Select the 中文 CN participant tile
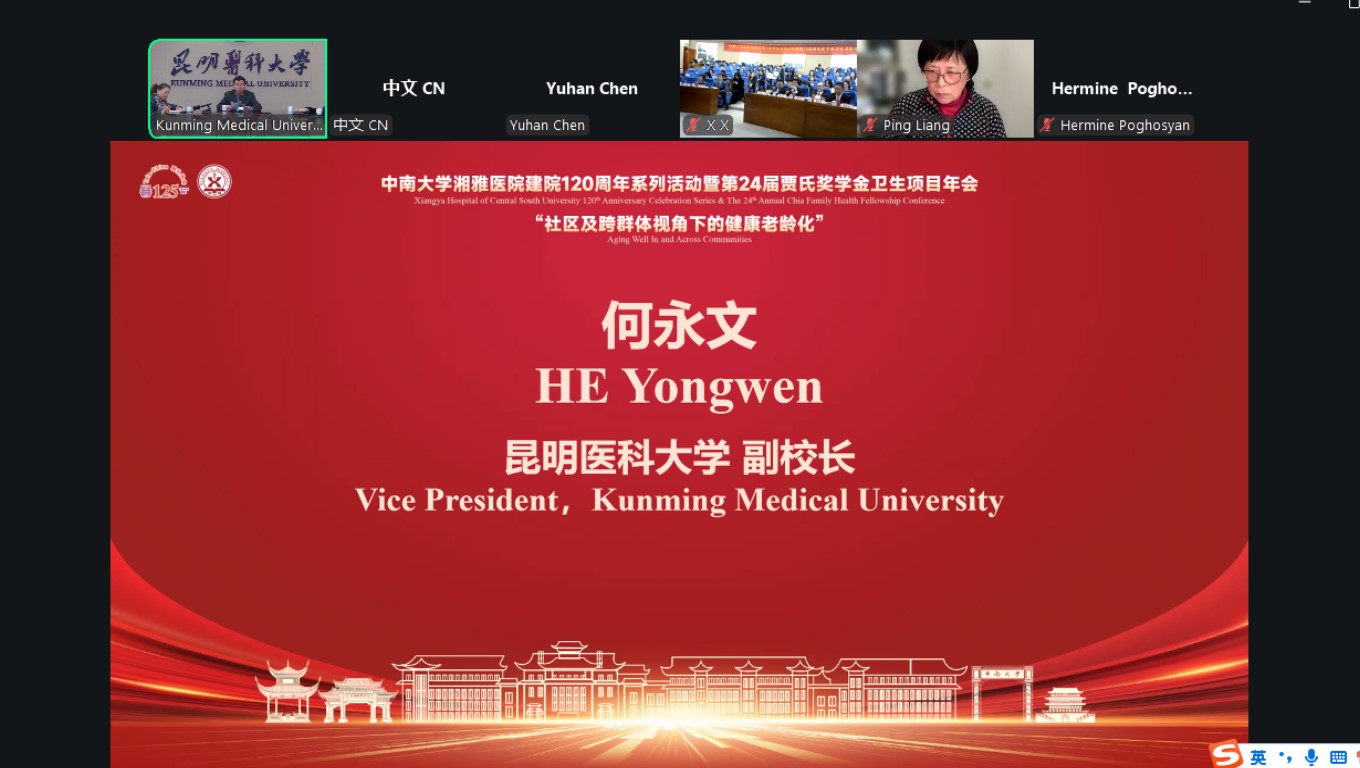This screenshot has height=768, width=1360. coord(414,88)
